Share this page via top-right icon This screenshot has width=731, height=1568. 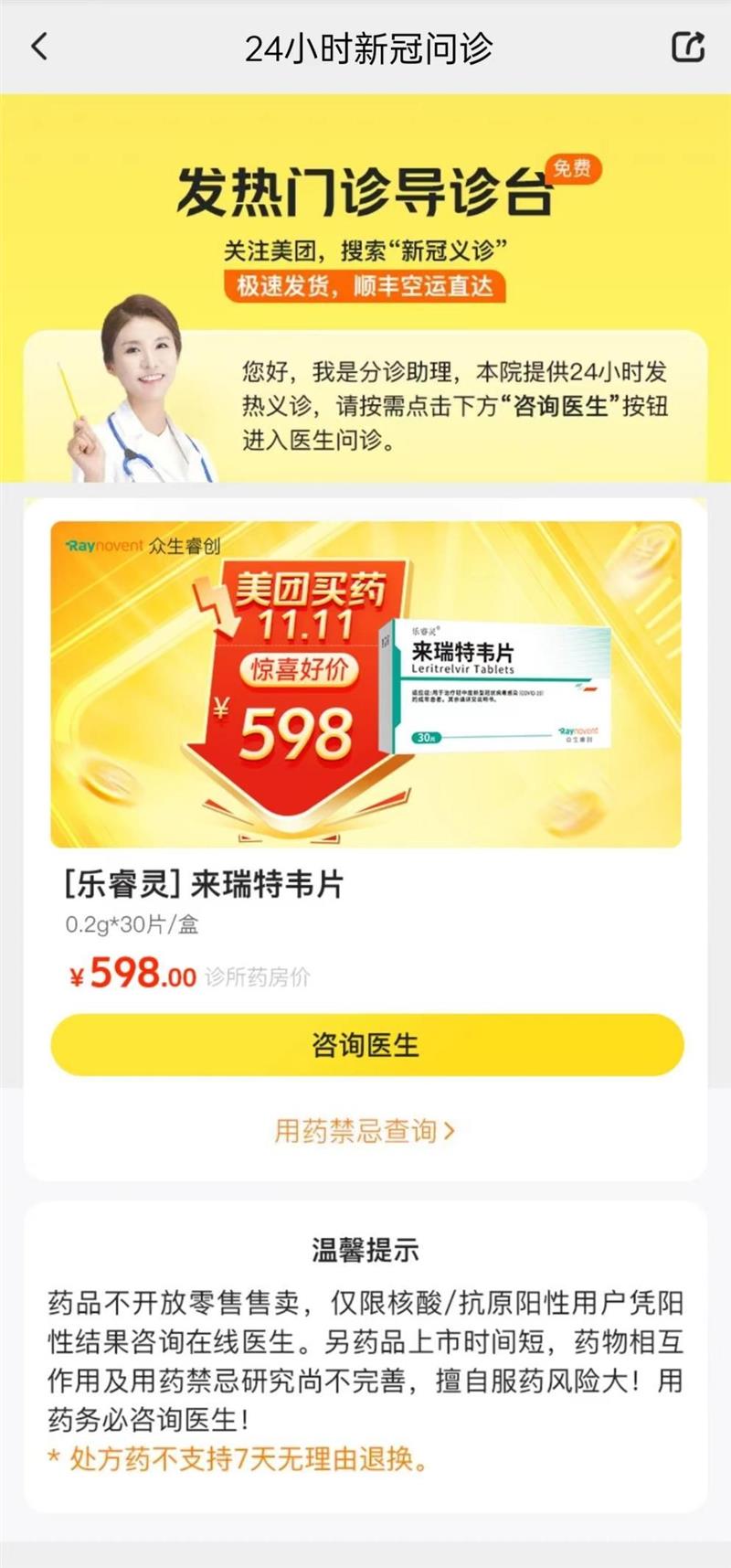click(x=687, y=47)
